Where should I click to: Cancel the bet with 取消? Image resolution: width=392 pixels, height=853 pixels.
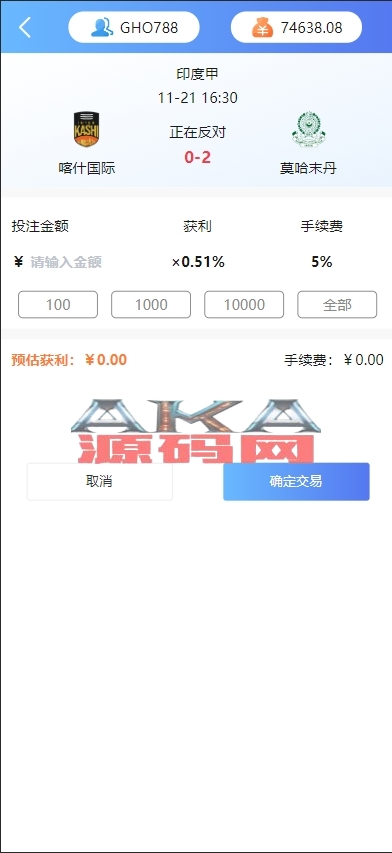coord(99,481)
